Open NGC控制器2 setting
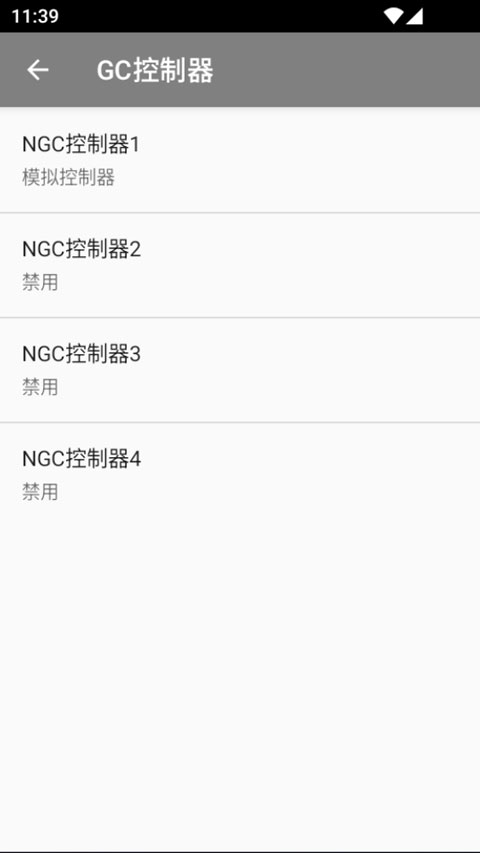Image resolution: width=480 pixels, height=853 pixels. [240, 265]
